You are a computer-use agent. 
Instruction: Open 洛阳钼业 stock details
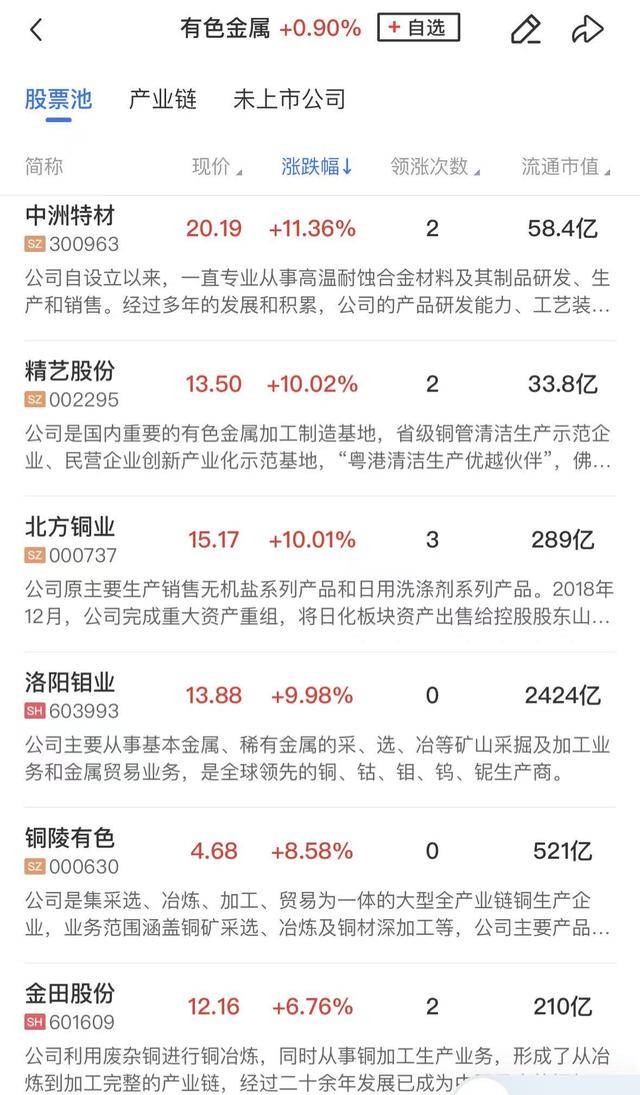[70, 683]
